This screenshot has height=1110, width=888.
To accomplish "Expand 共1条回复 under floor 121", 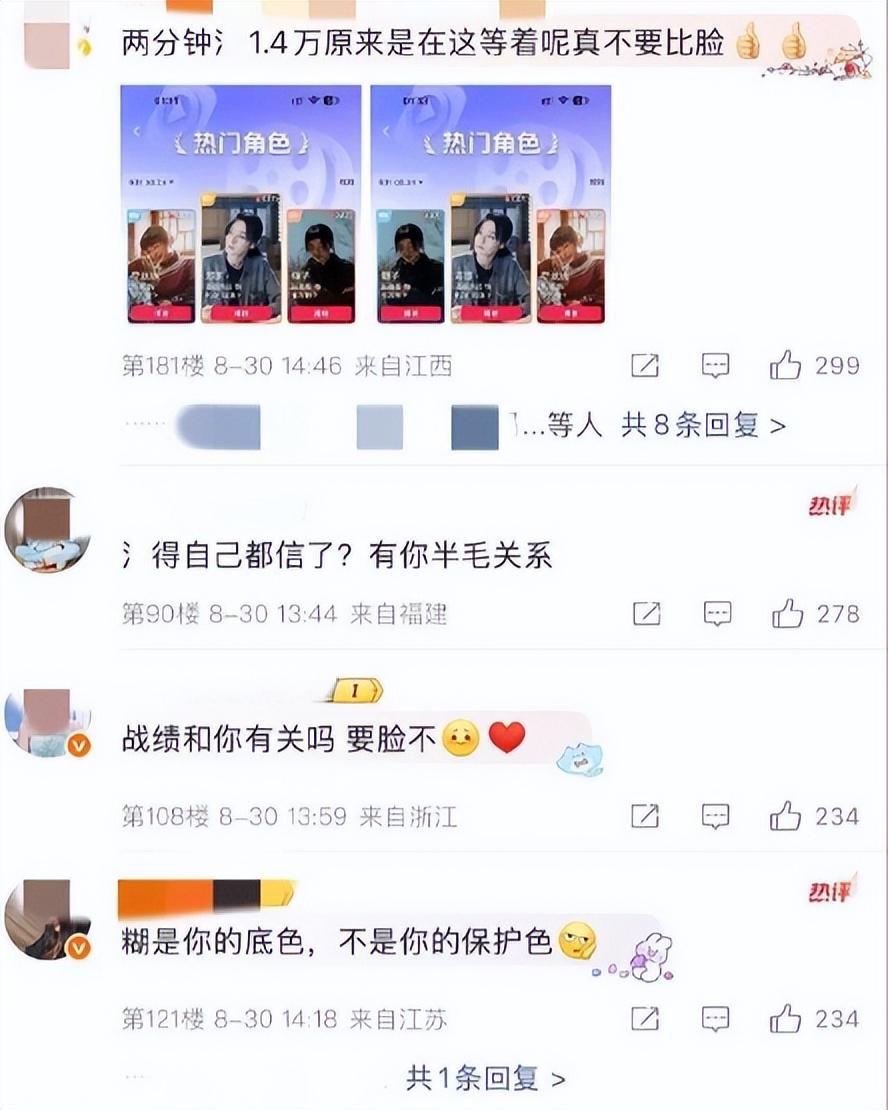I will pos(486,1078).
